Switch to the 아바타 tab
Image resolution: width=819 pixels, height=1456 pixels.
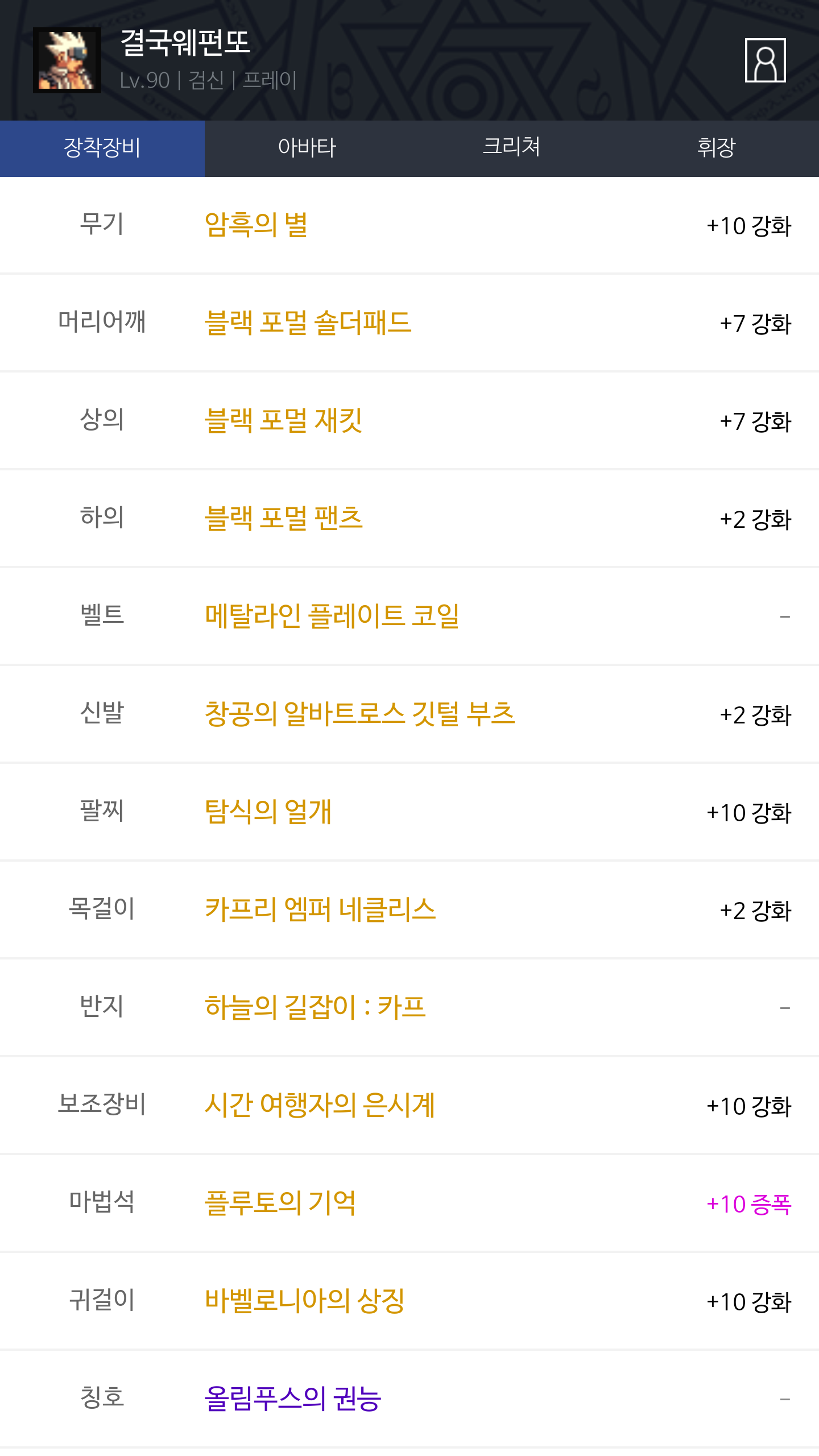click(x=307, y=148)
